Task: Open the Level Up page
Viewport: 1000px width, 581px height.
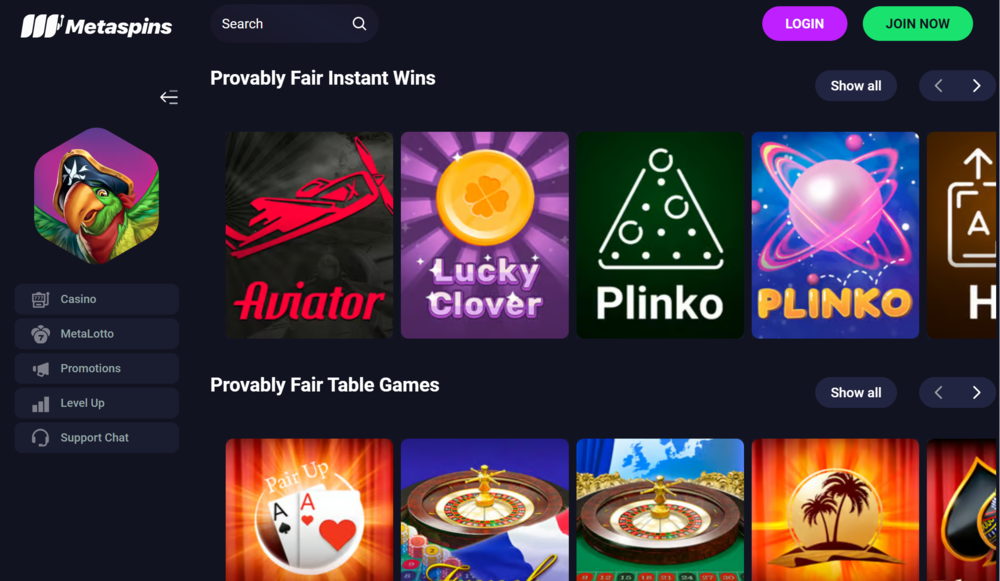Action: point(97,403)
